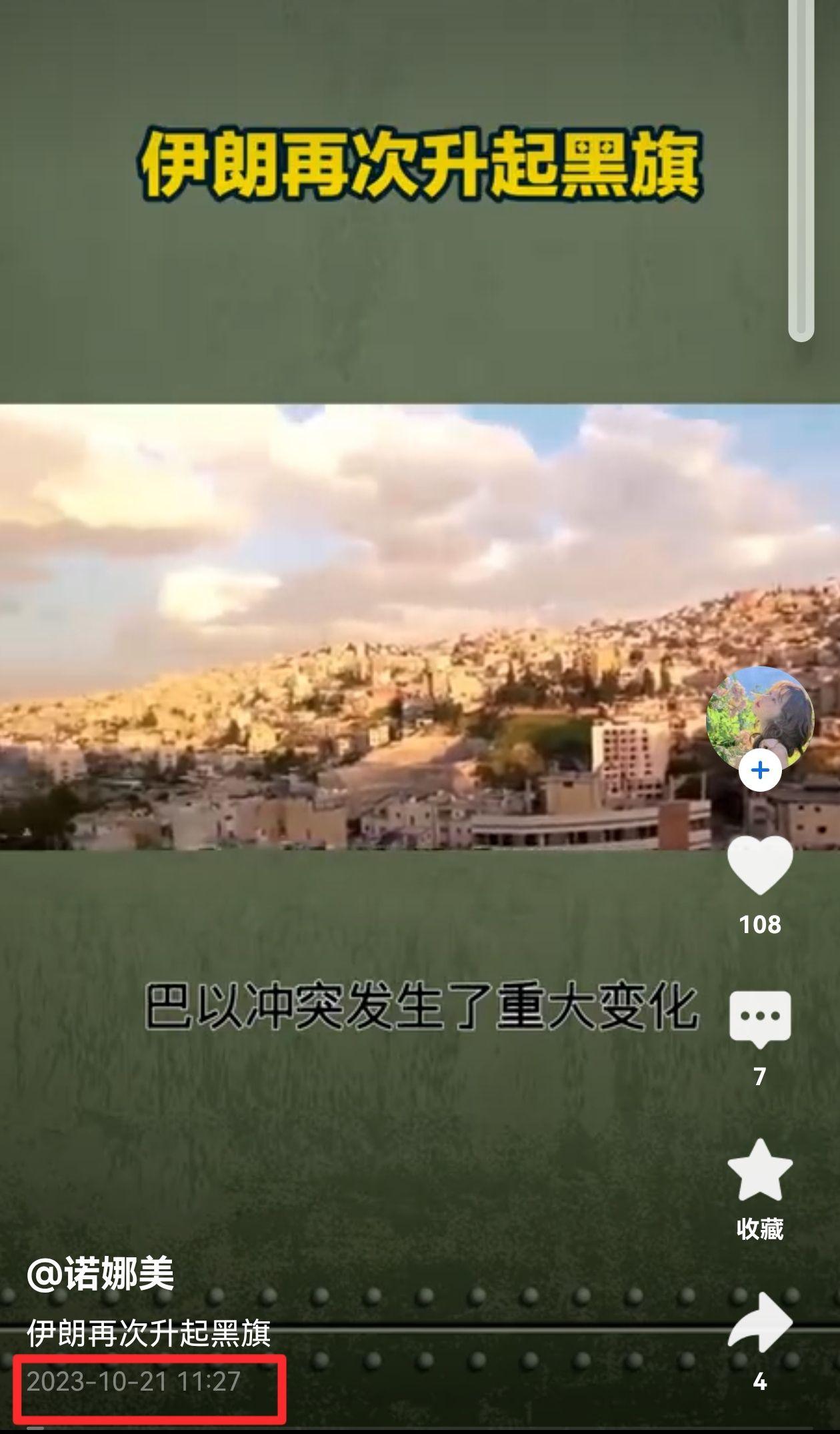Viewport: 840px width, 1434px height.
Task: Open the comments on this video
Action: pos(759,1018)
